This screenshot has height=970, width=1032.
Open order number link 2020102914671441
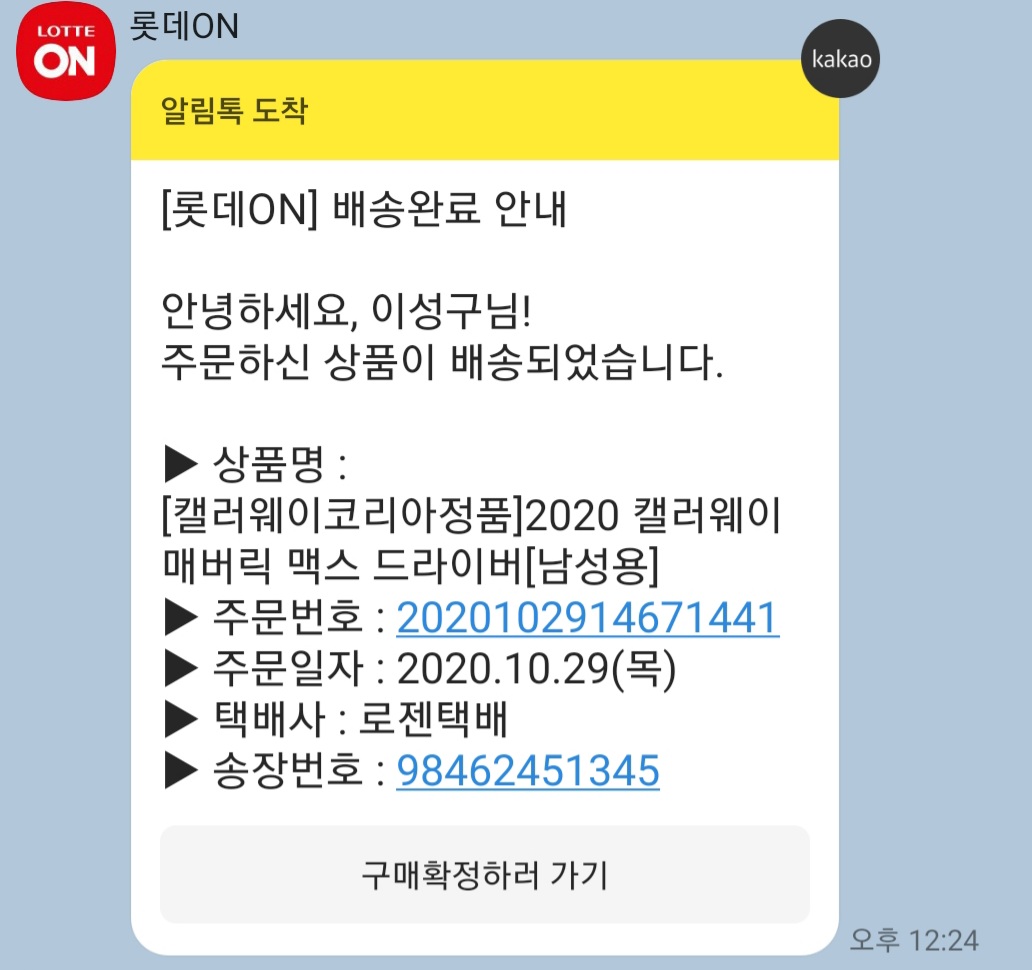tap(587, 619)
